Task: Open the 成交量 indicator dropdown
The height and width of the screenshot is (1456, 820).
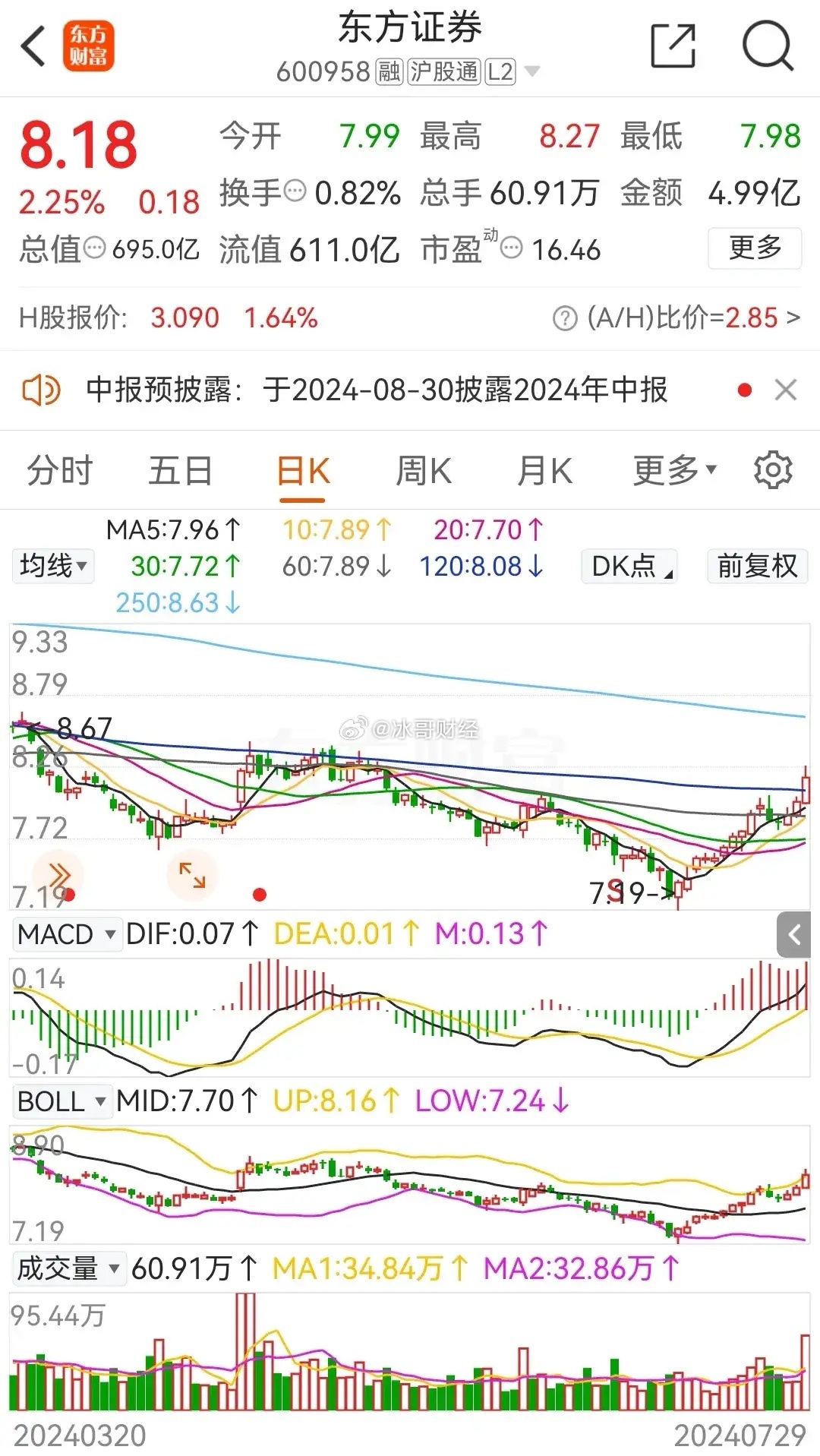Action: 68,1268
